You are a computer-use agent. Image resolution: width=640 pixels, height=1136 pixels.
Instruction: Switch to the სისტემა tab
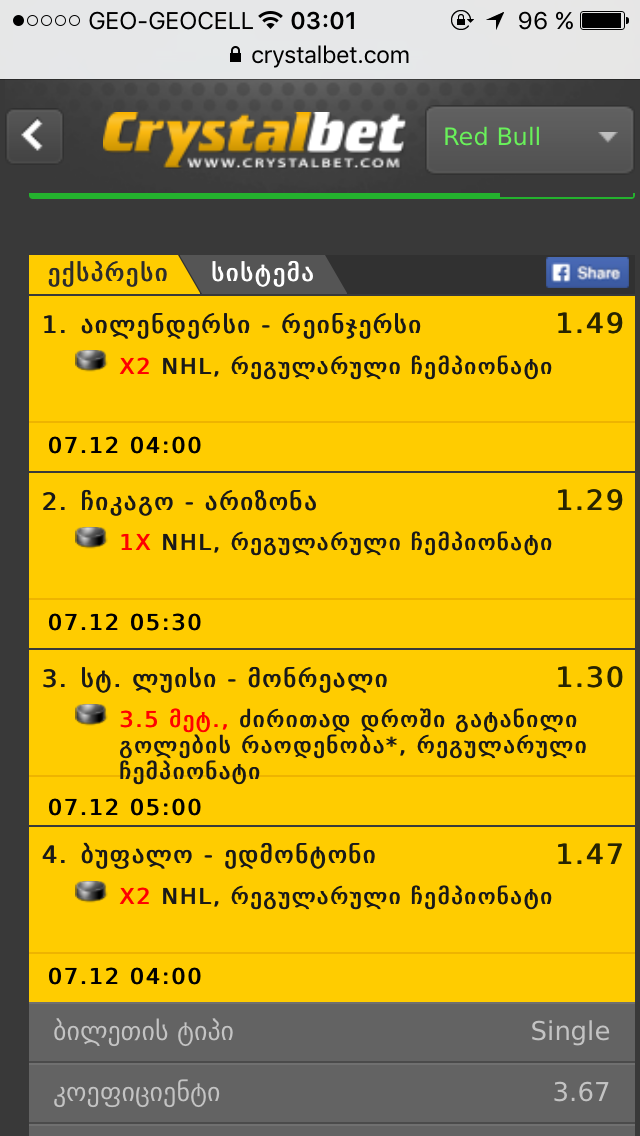pyautogui.click(x=262, y=274)
